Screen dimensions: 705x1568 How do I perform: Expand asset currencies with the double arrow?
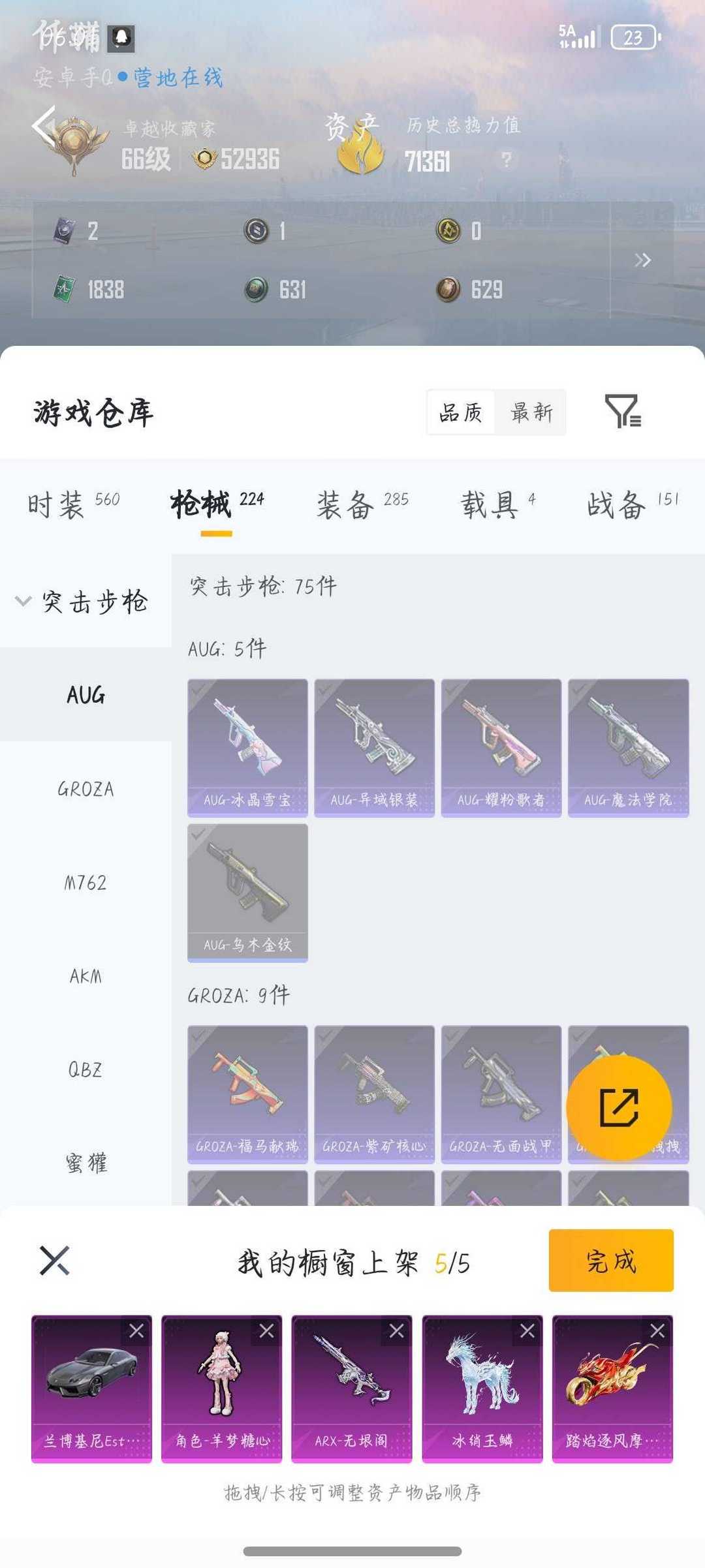point(640,258)
